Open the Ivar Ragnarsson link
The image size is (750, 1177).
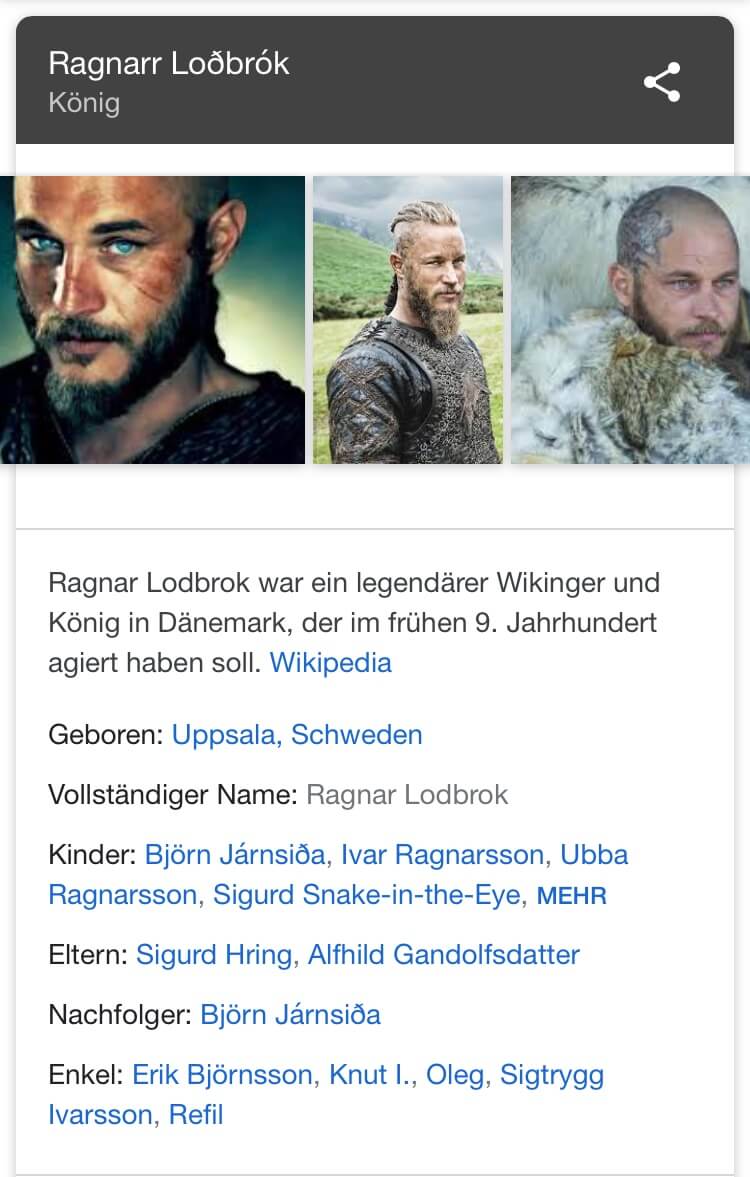pos(443,855)
